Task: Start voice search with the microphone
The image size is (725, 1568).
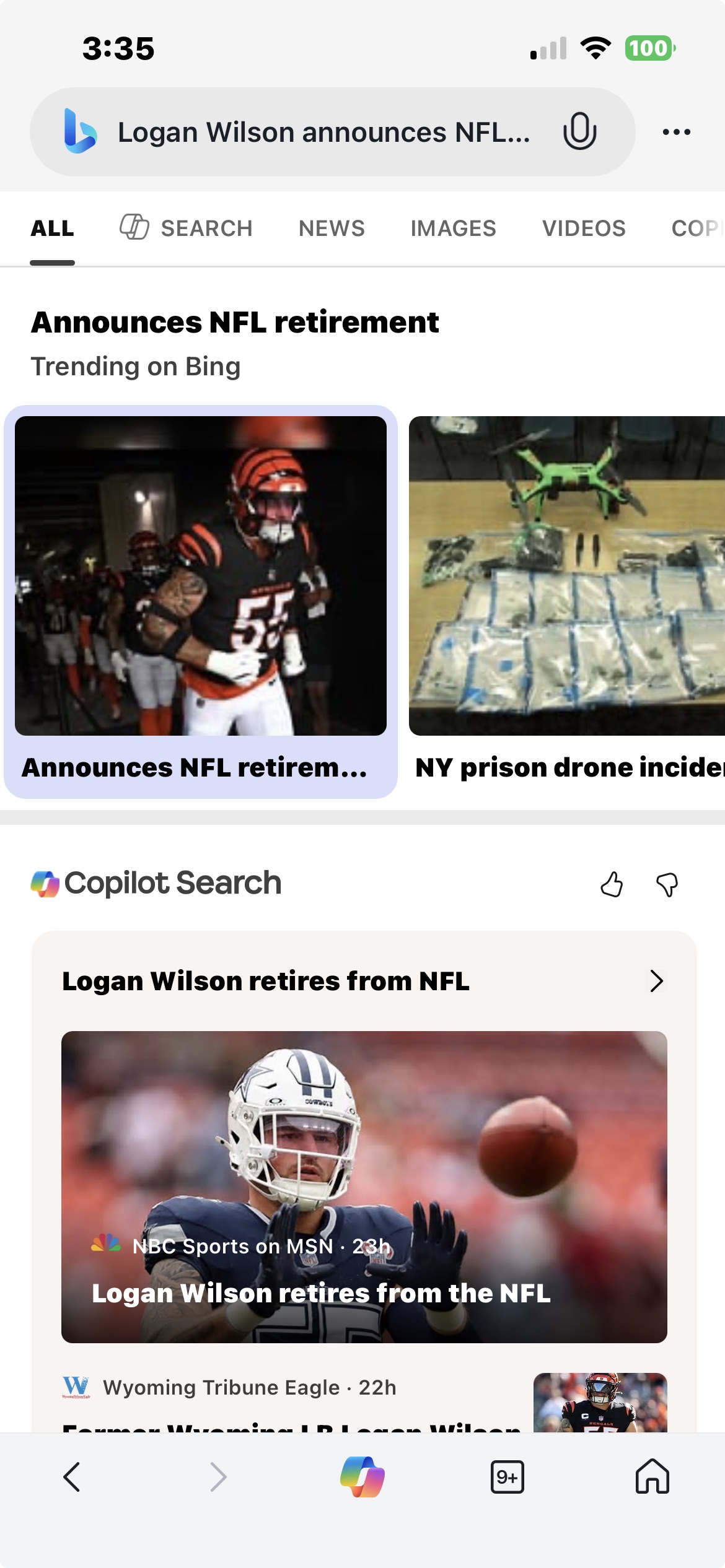Action: pyautogui.click(x=579, y=131)
